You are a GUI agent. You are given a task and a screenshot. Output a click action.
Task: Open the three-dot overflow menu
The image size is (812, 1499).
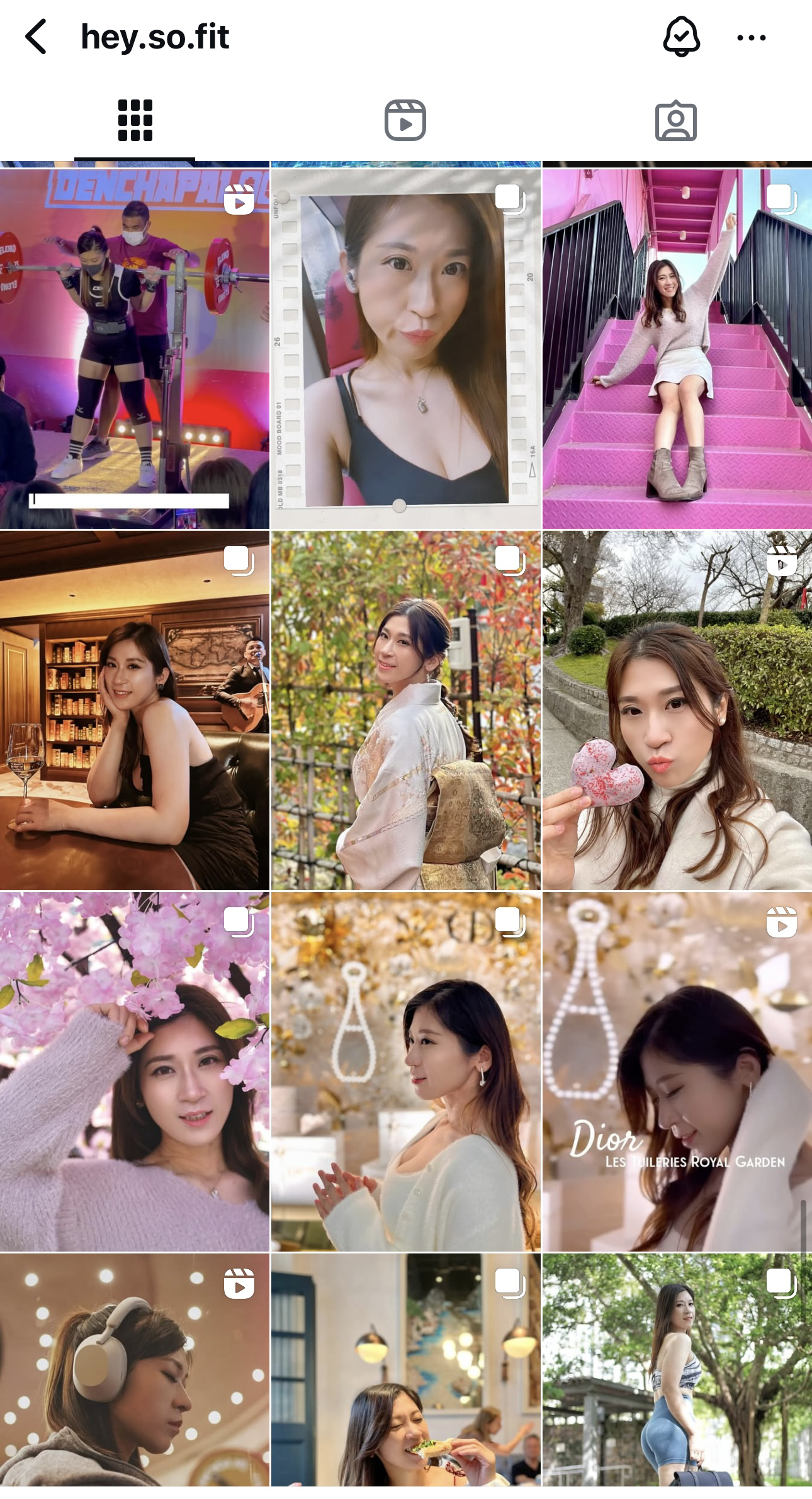(x=751, y=38)
